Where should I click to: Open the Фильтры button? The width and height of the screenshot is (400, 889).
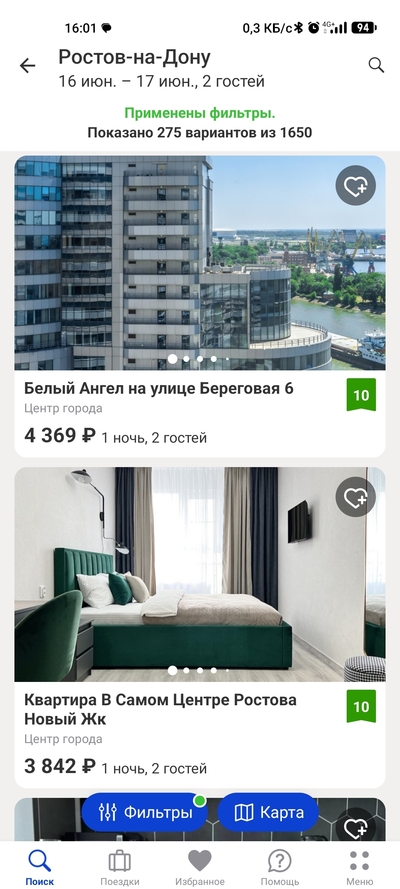click(145, 812)
